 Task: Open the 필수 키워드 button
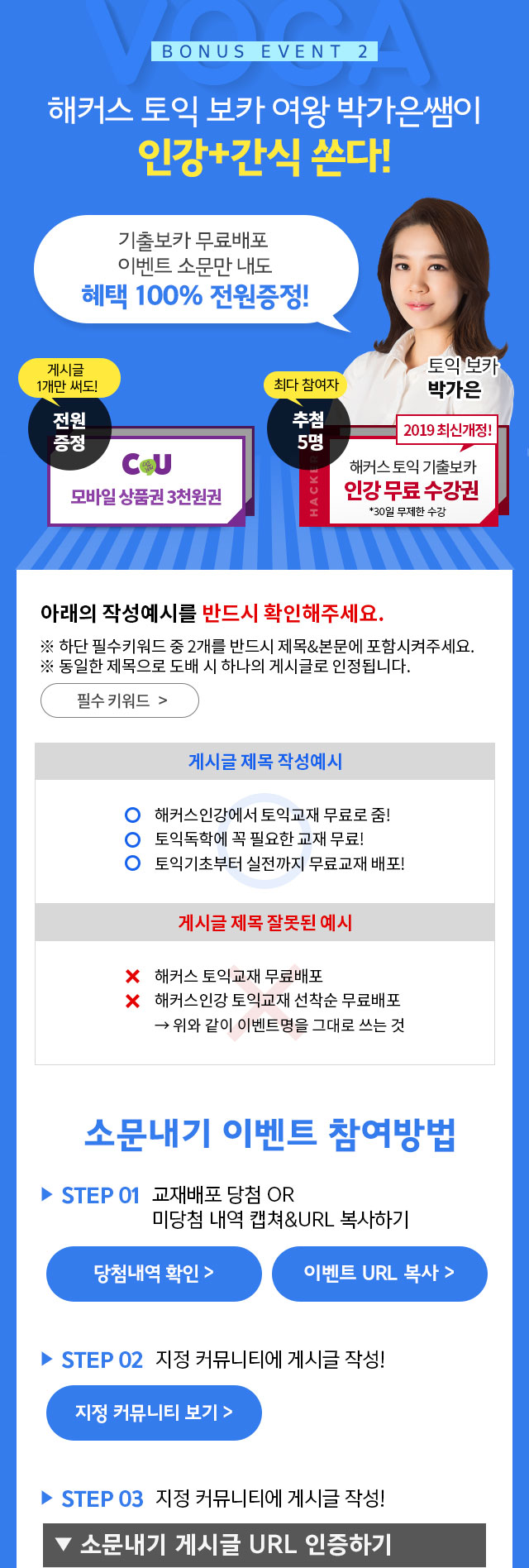click(x=120, y=700)
